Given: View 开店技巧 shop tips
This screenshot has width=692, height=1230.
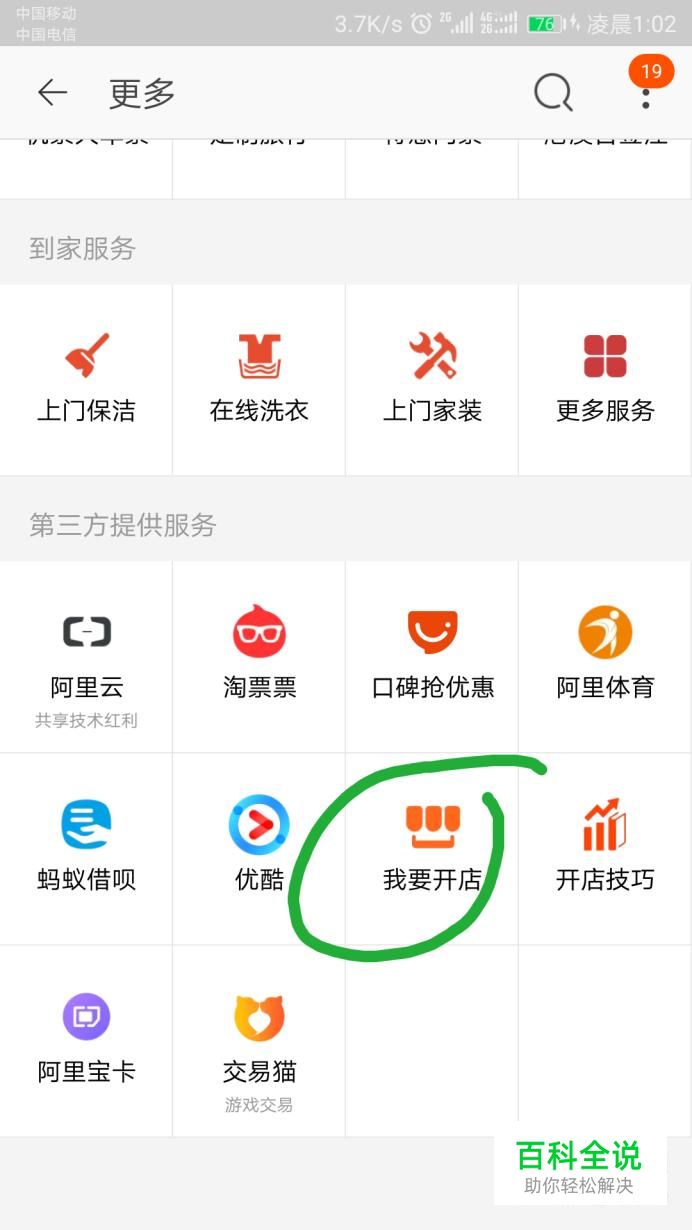Looking at the screenshot, I should [x=605, y=848].
